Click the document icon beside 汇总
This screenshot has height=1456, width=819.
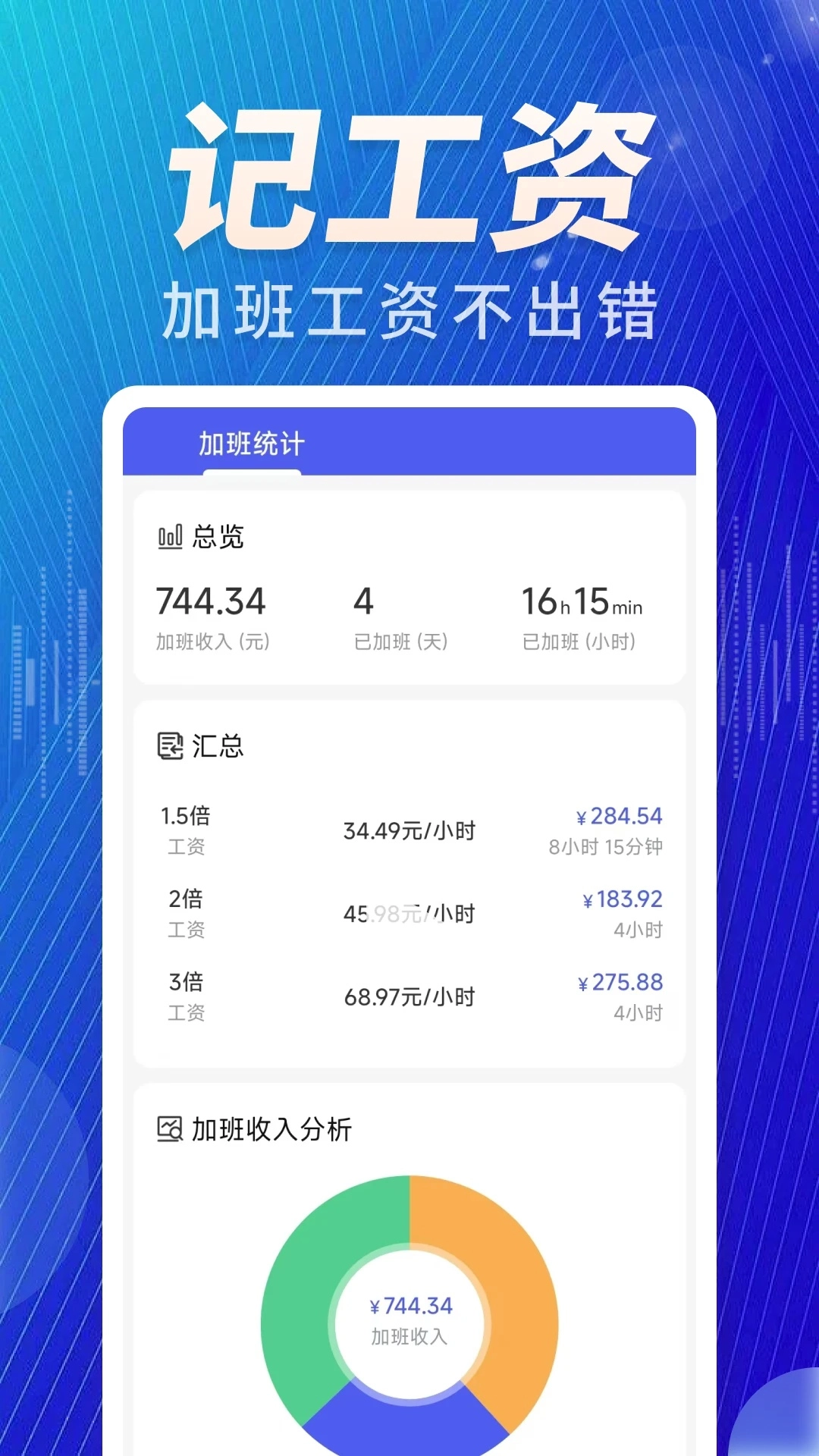(171, 747)
